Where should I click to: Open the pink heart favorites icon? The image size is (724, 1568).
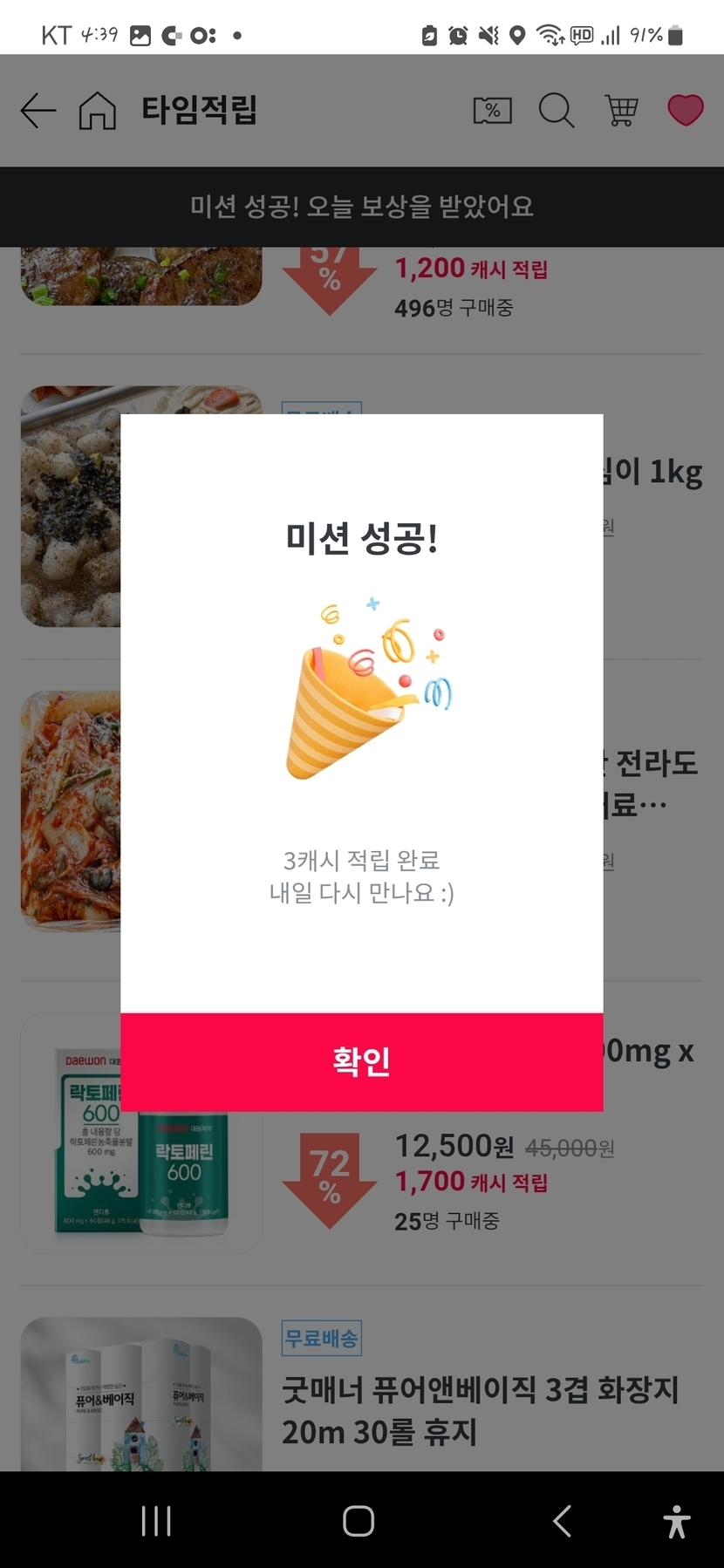(685, 111)
